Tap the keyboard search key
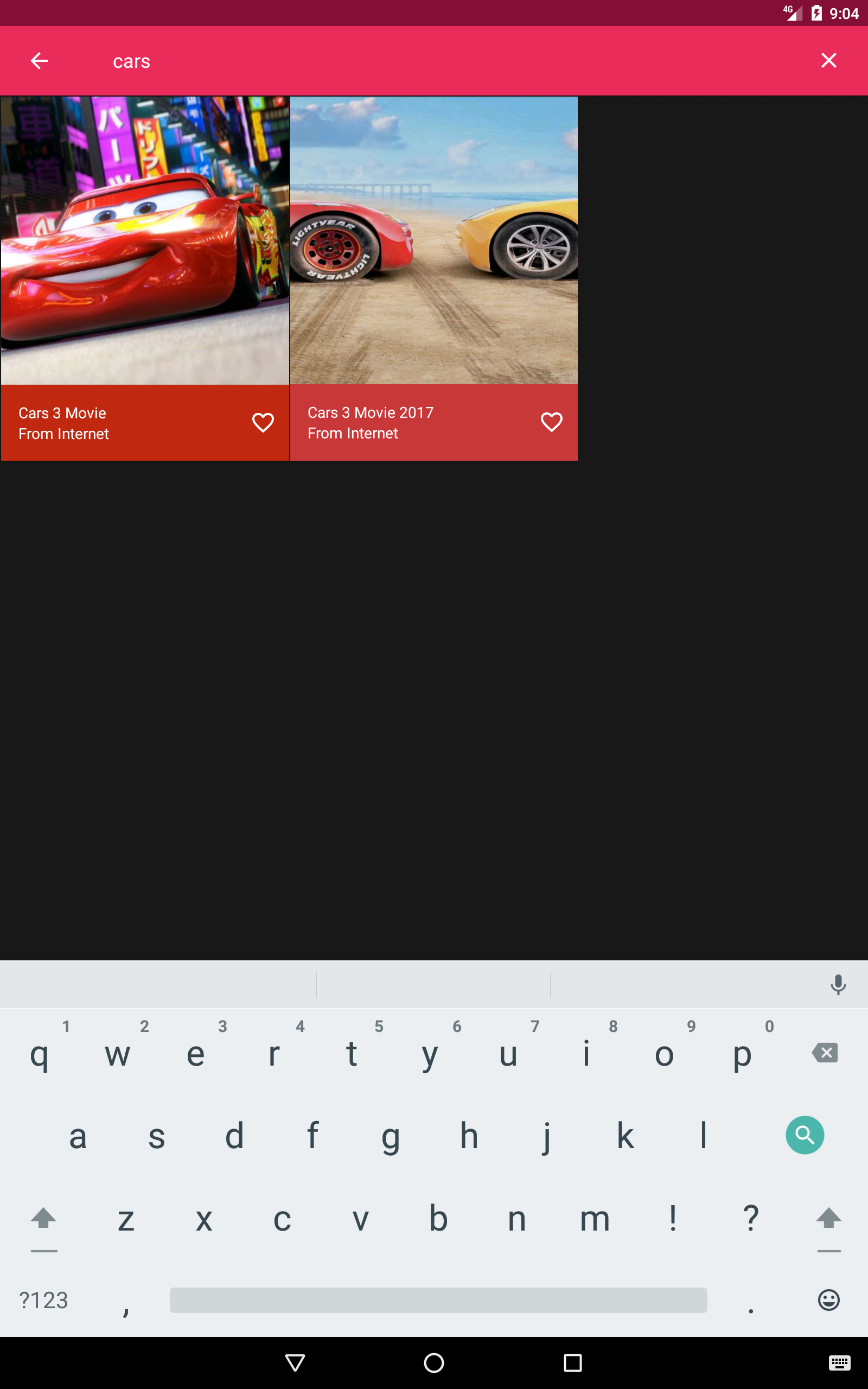Viewport: 868px width, 1389px height. [805, 1135]
